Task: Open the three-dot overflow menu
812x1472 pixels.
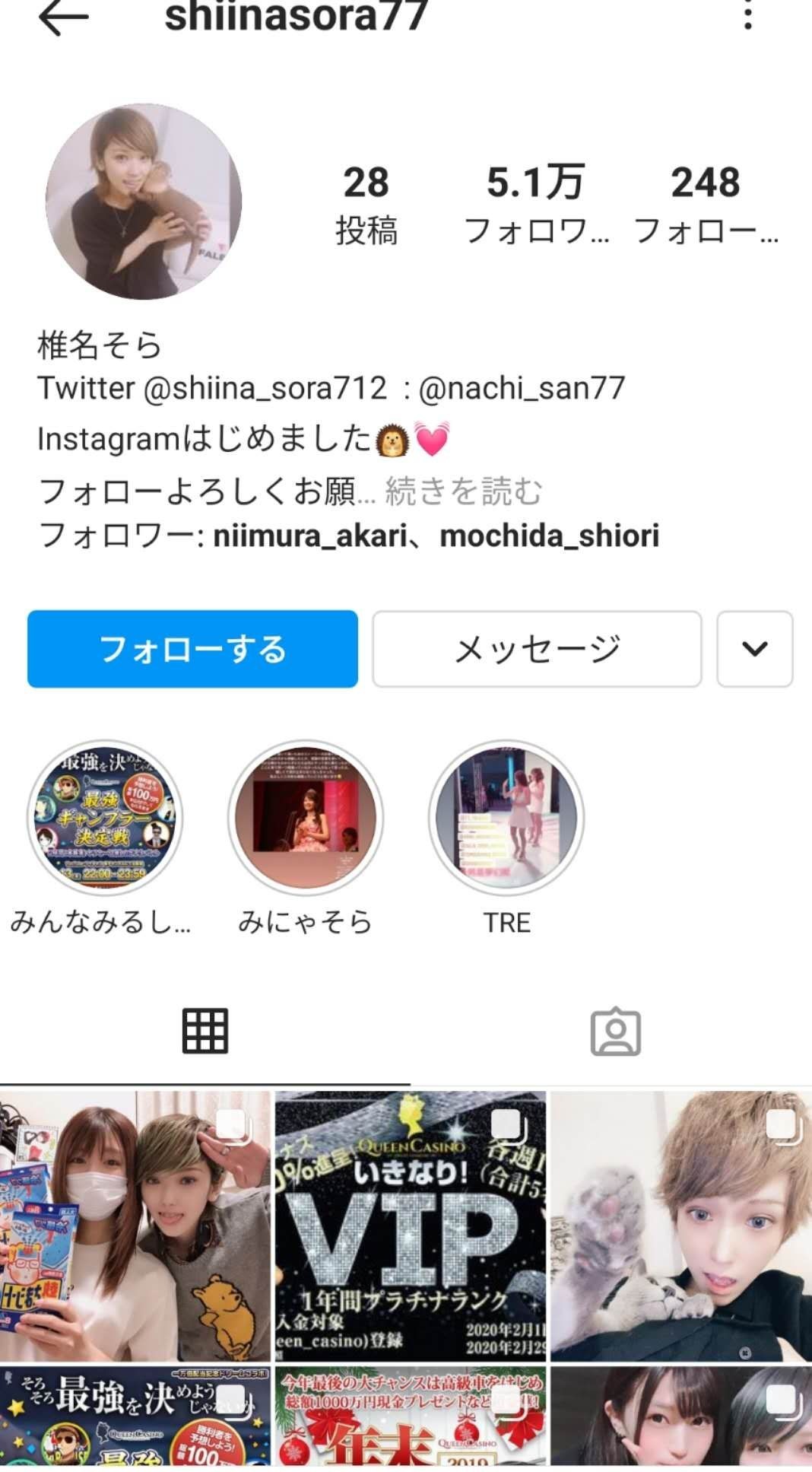Action: pyautogui.click(x=748, y=15)
